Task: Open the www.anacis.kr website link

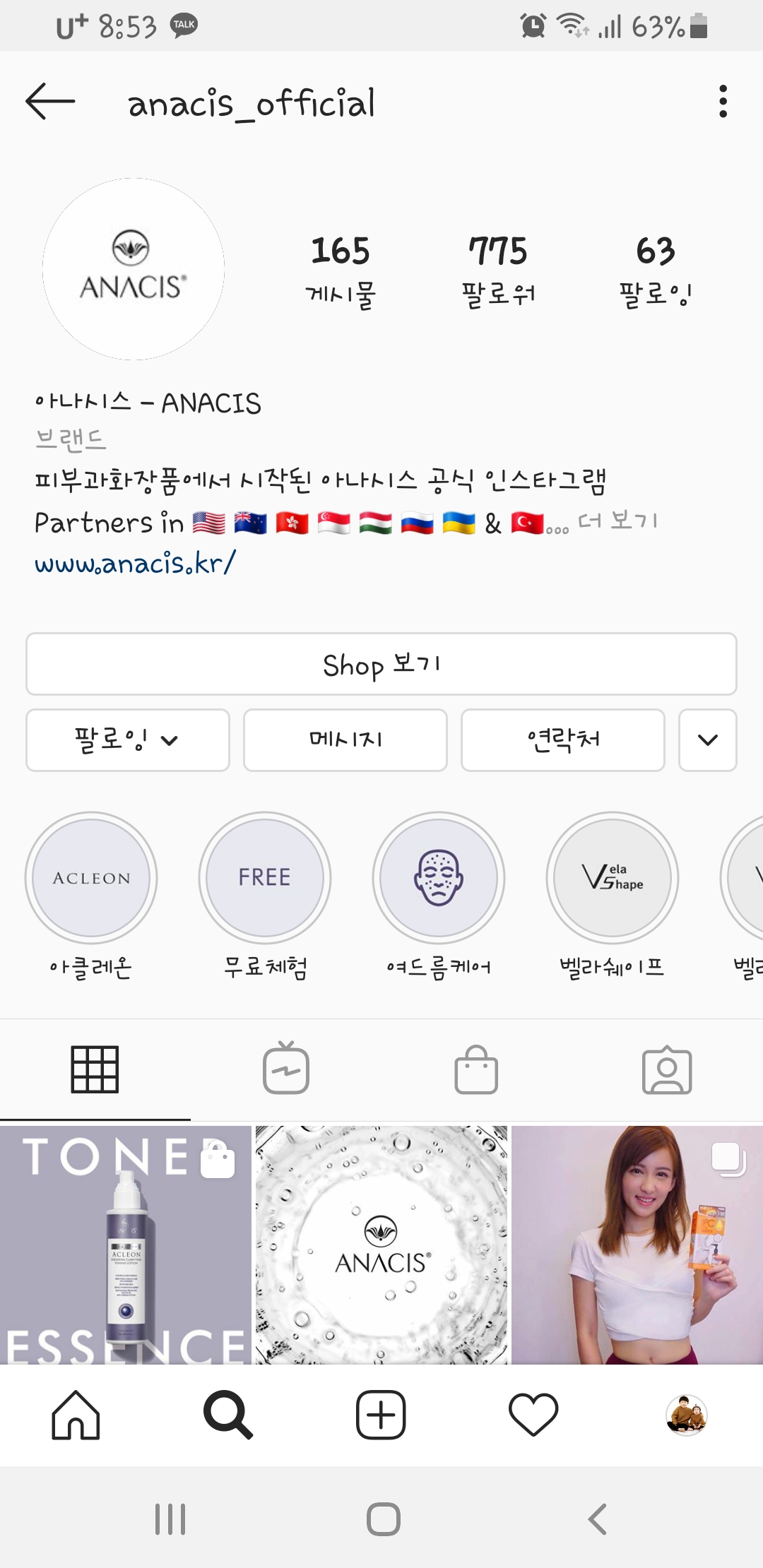Action: coord(134,564)
